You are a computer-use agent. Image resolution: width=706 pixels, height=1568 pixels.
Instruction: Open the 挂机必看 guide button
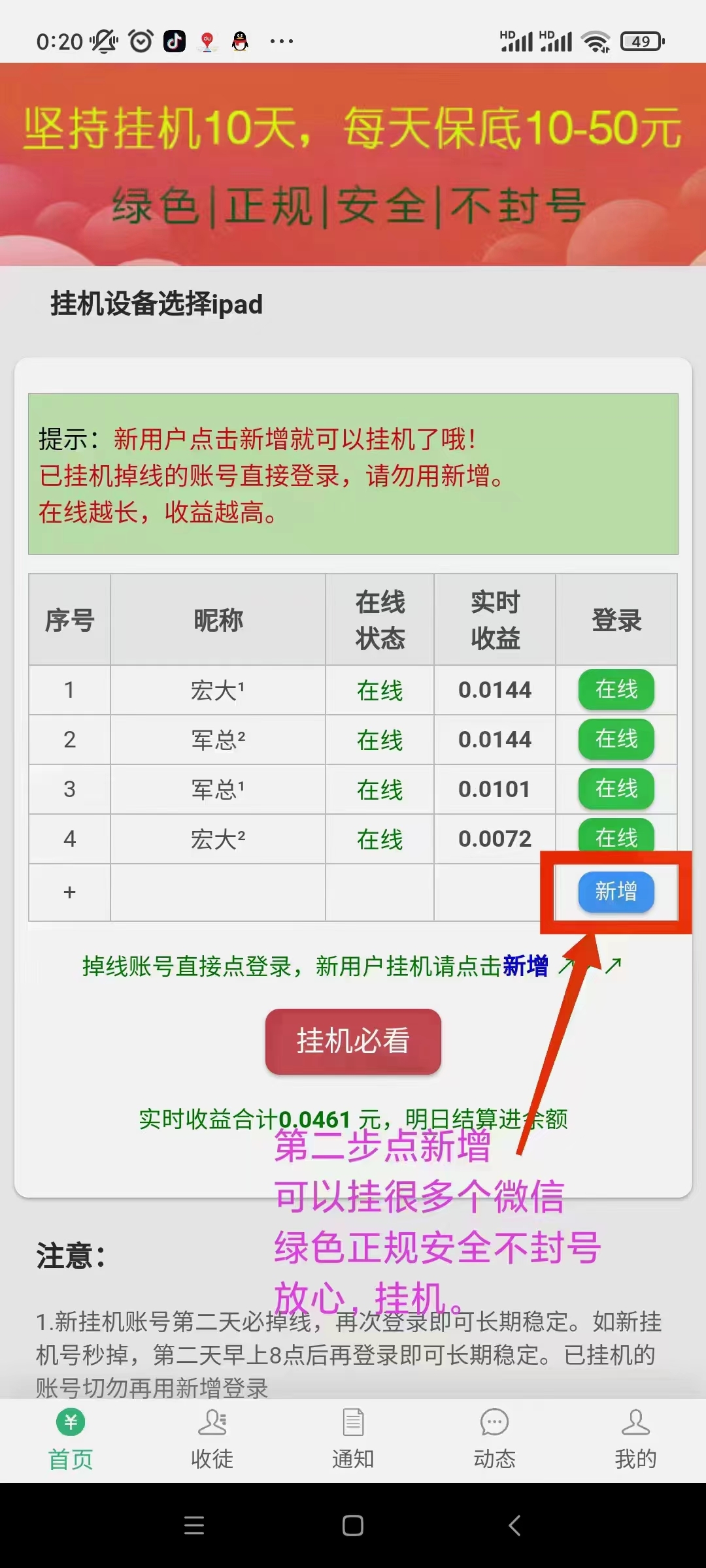(353, 1041)
